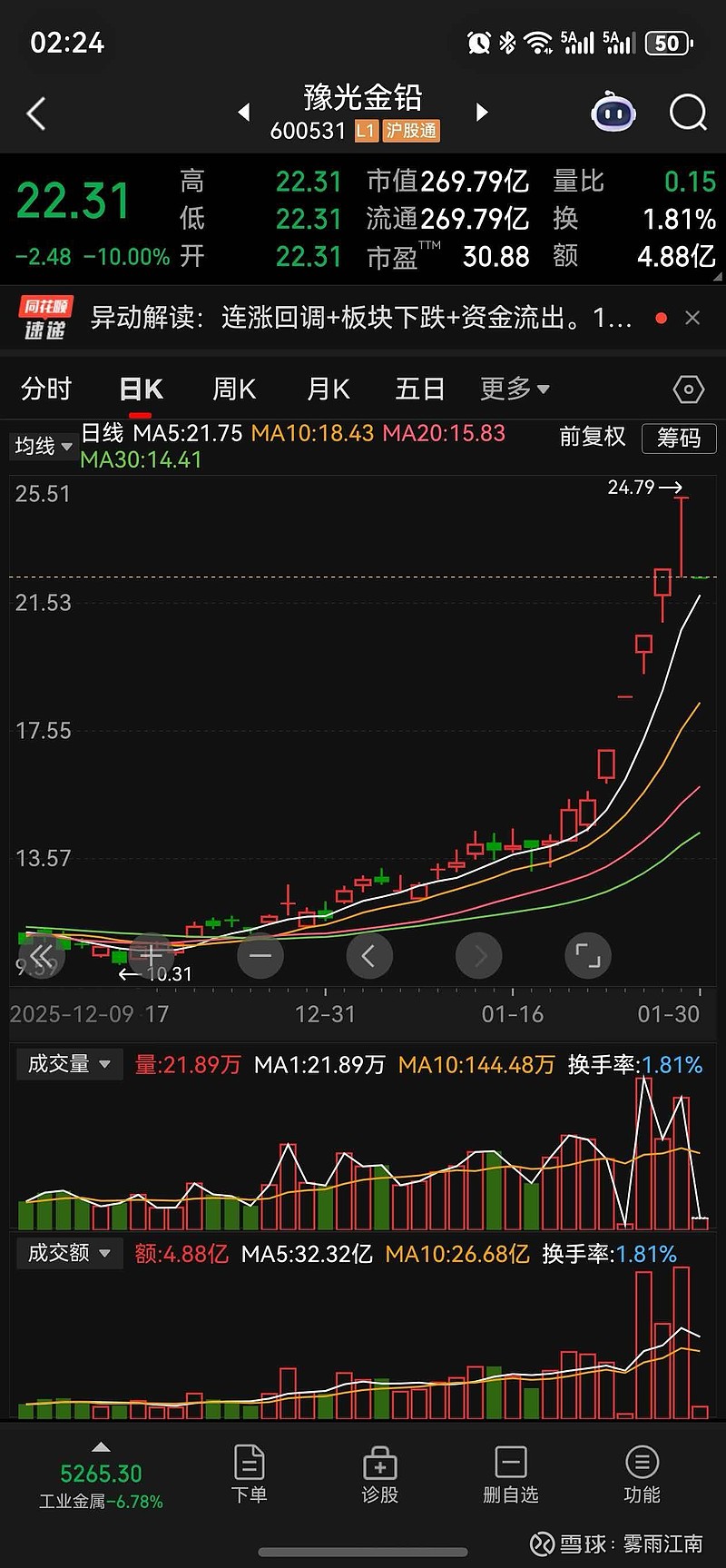Go back using the top-left arrow

click(36, 114)
